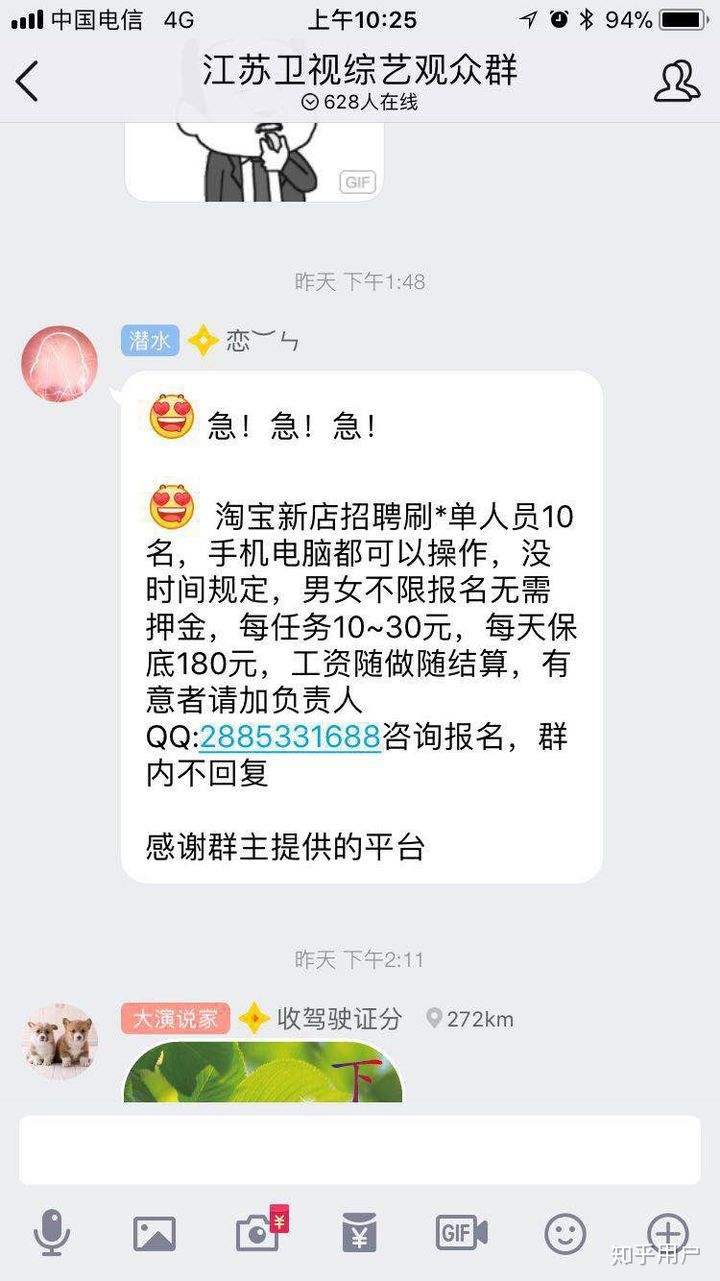
Task: Open the photo gallery picker
Action: coord(154,1233)
